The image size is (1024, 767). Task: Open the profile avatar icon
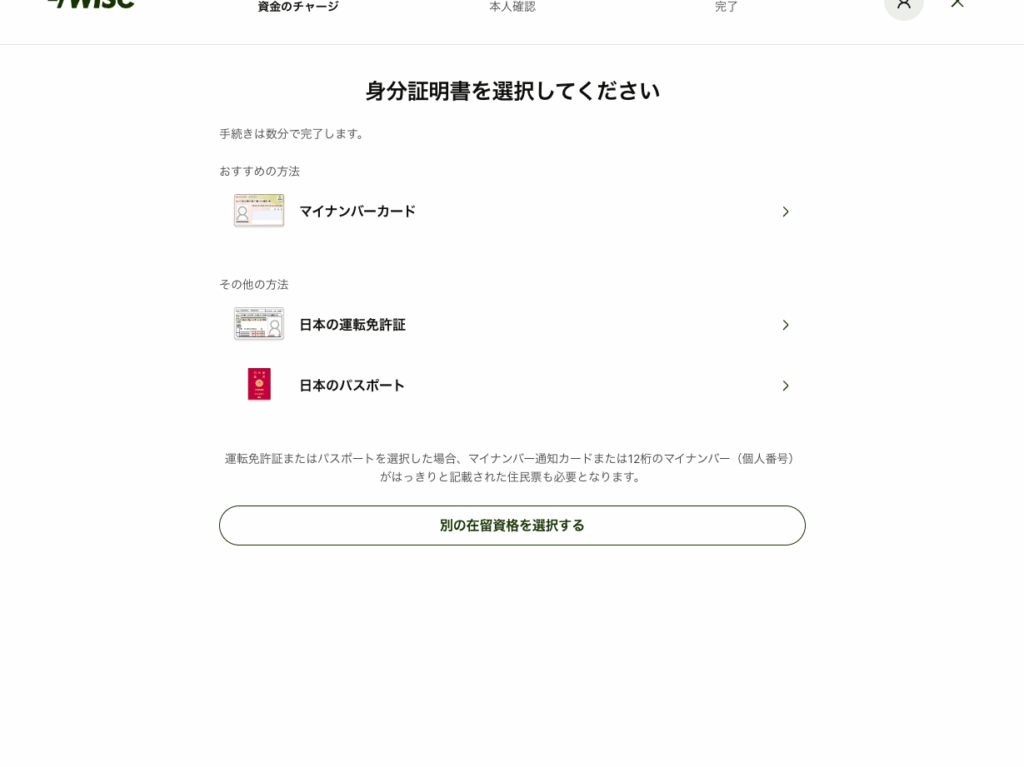click(904, 4)
